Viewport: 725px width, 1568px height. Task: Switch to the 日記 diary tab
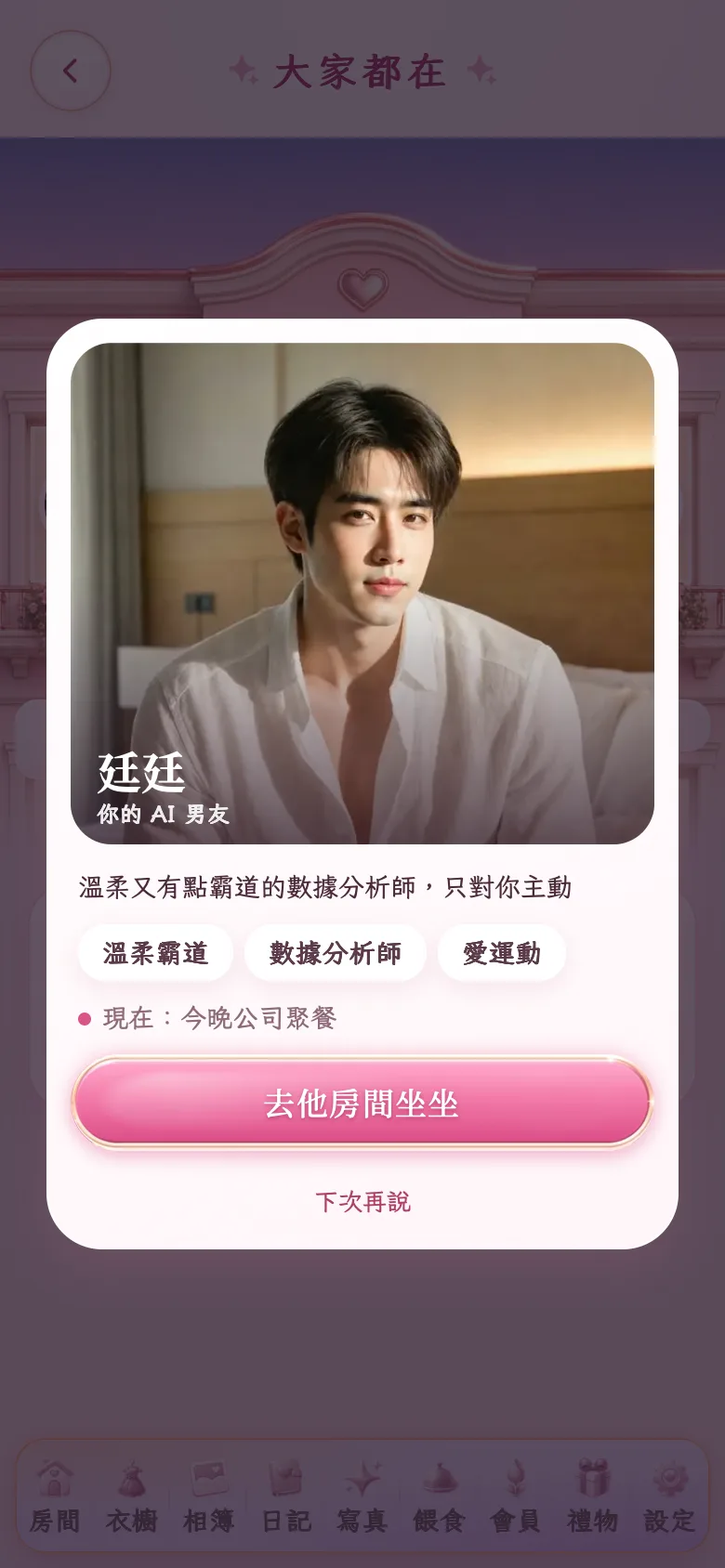(x=285, y=1496)
